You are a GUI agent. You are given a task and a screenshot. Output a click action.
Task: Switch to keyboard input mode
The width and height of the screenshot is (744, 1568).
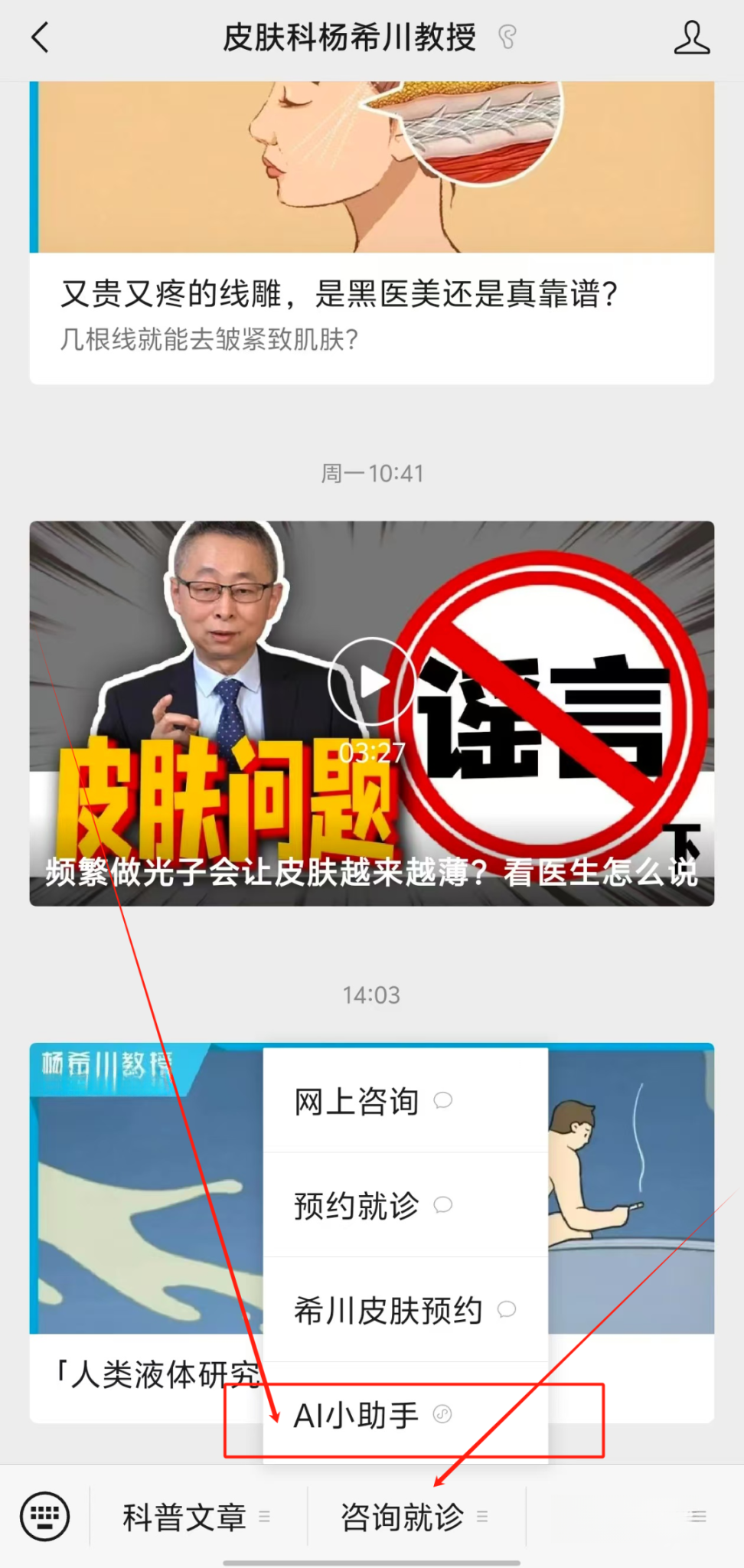tap(44, 1516)
